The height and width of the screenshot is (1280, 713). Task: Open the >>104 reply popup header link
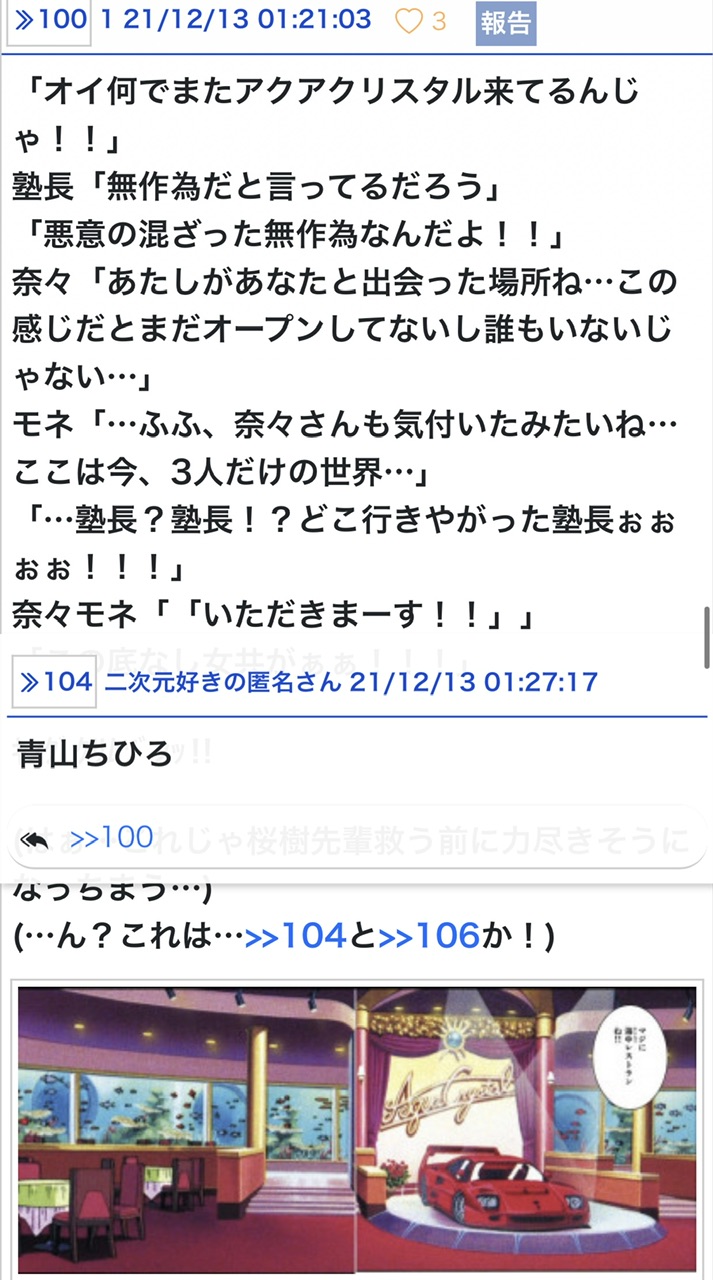click(56, 683)
